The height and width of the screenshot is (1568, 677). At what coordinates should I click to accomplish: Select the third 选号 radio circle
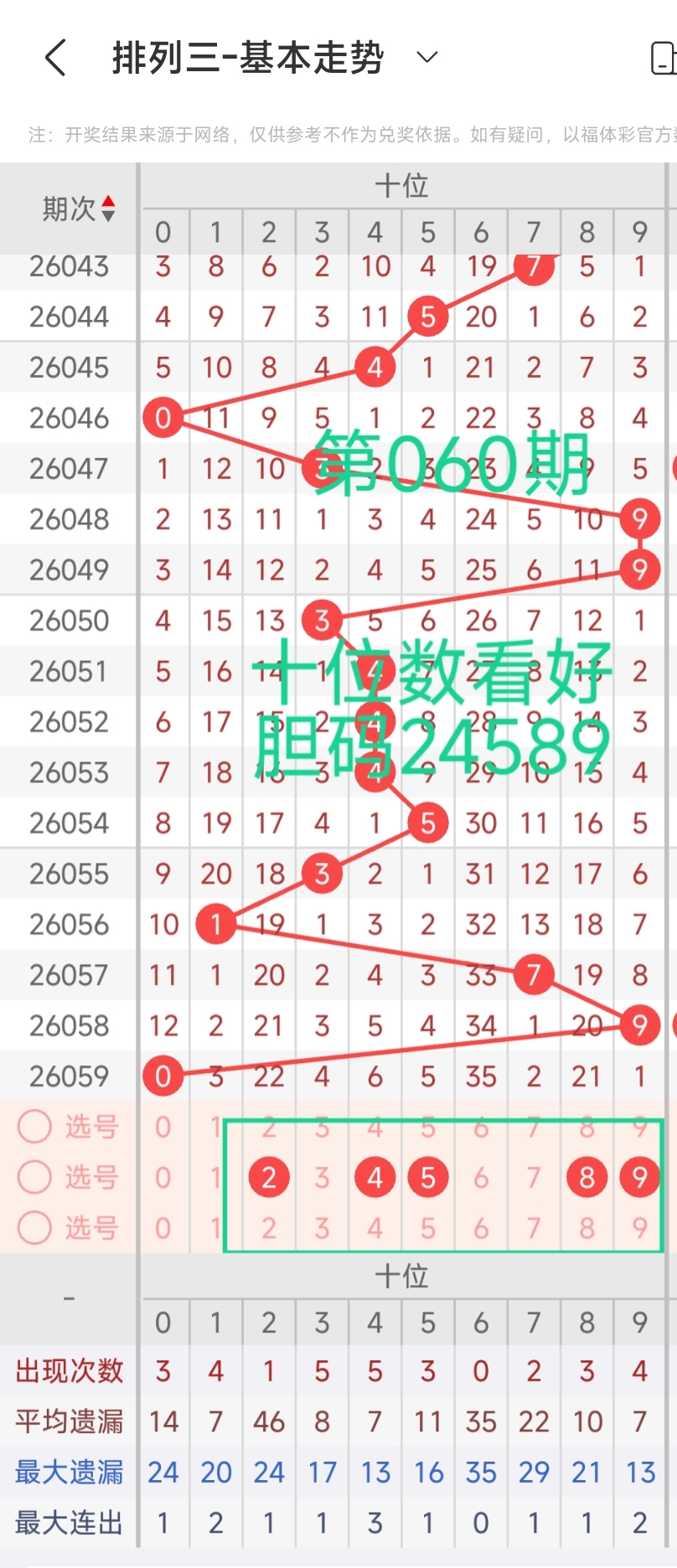[x=34, y=1228]
